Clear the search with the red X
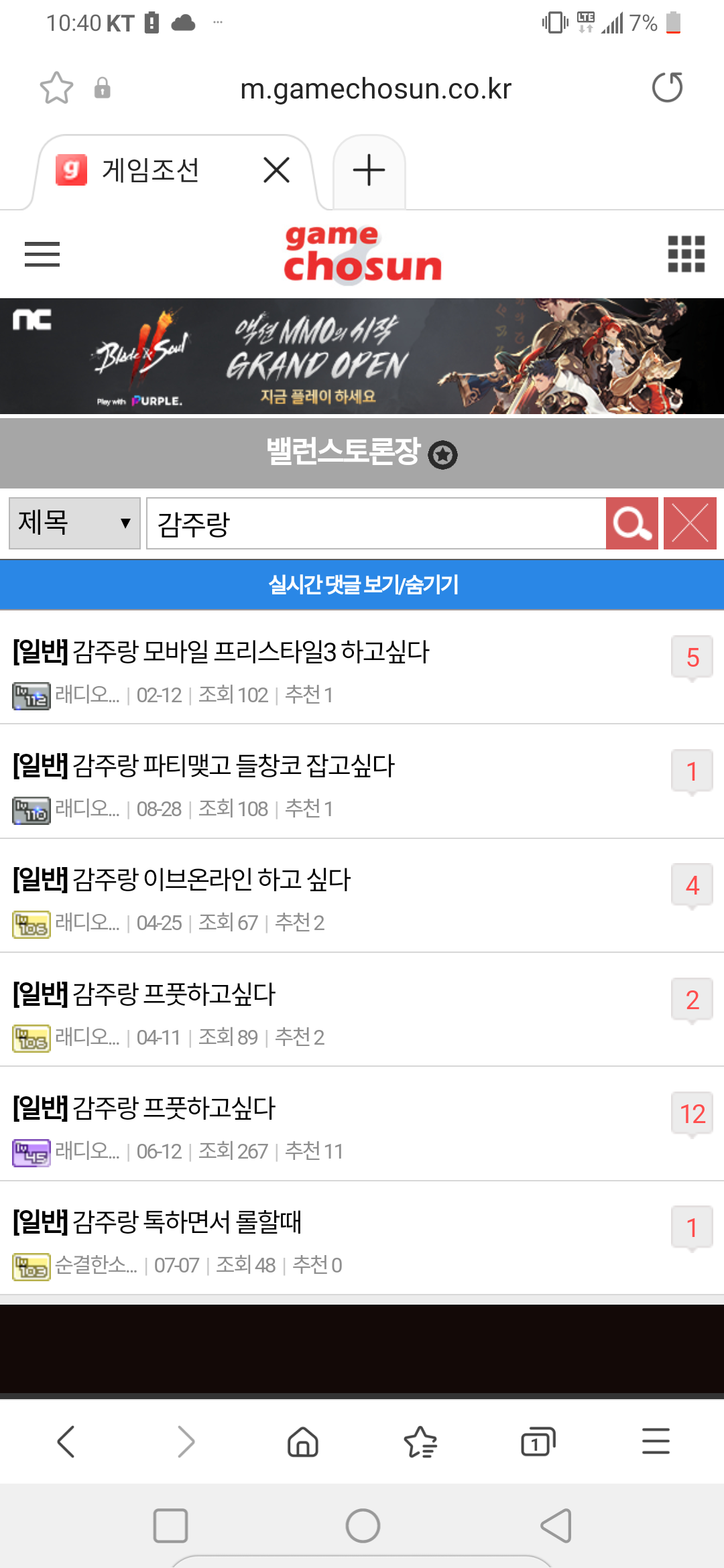Viewport: 724px width, 1568px height. coord(690,523)
